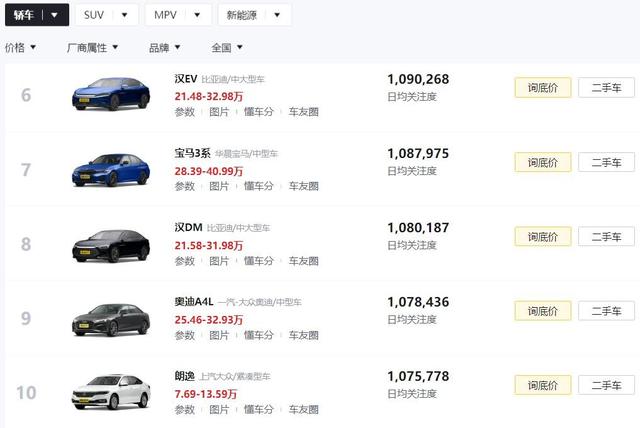640x428 pixels.
Task: Open the 价格 filter
Action: (x=21, y=47)
